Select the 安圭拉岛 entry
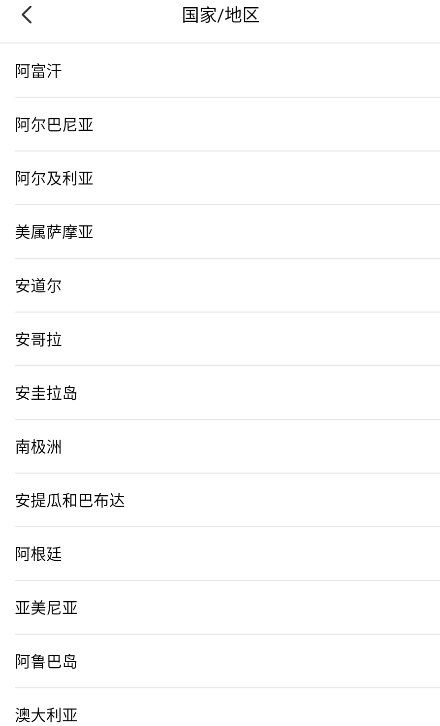The image size is (440, 726). coord(220,393)
